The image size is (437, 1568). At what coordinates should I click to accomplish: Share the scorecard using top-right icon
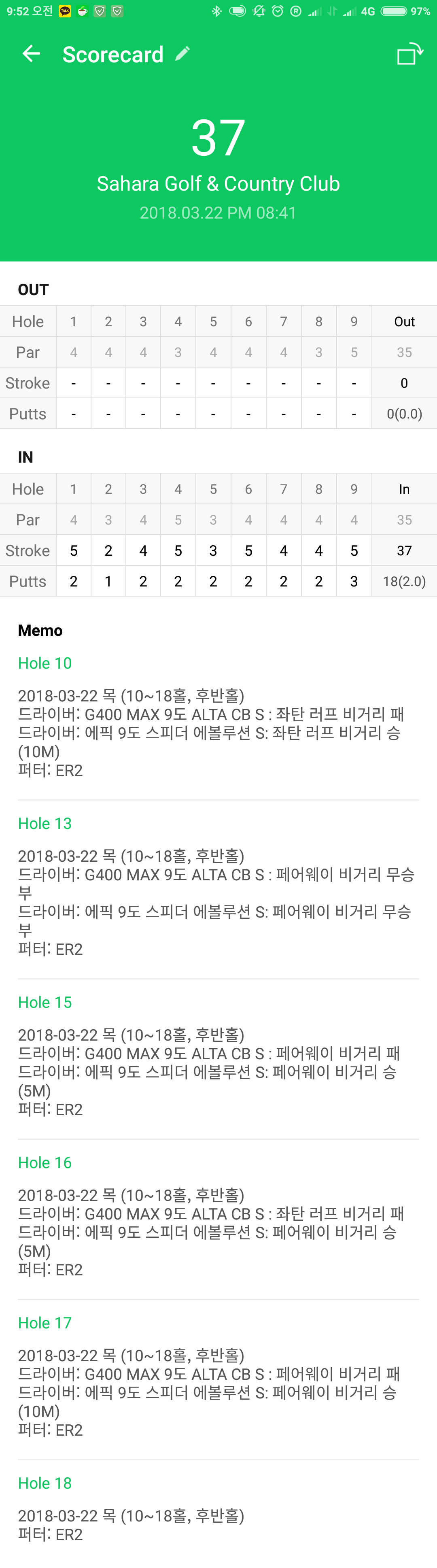tap(409, 54)
